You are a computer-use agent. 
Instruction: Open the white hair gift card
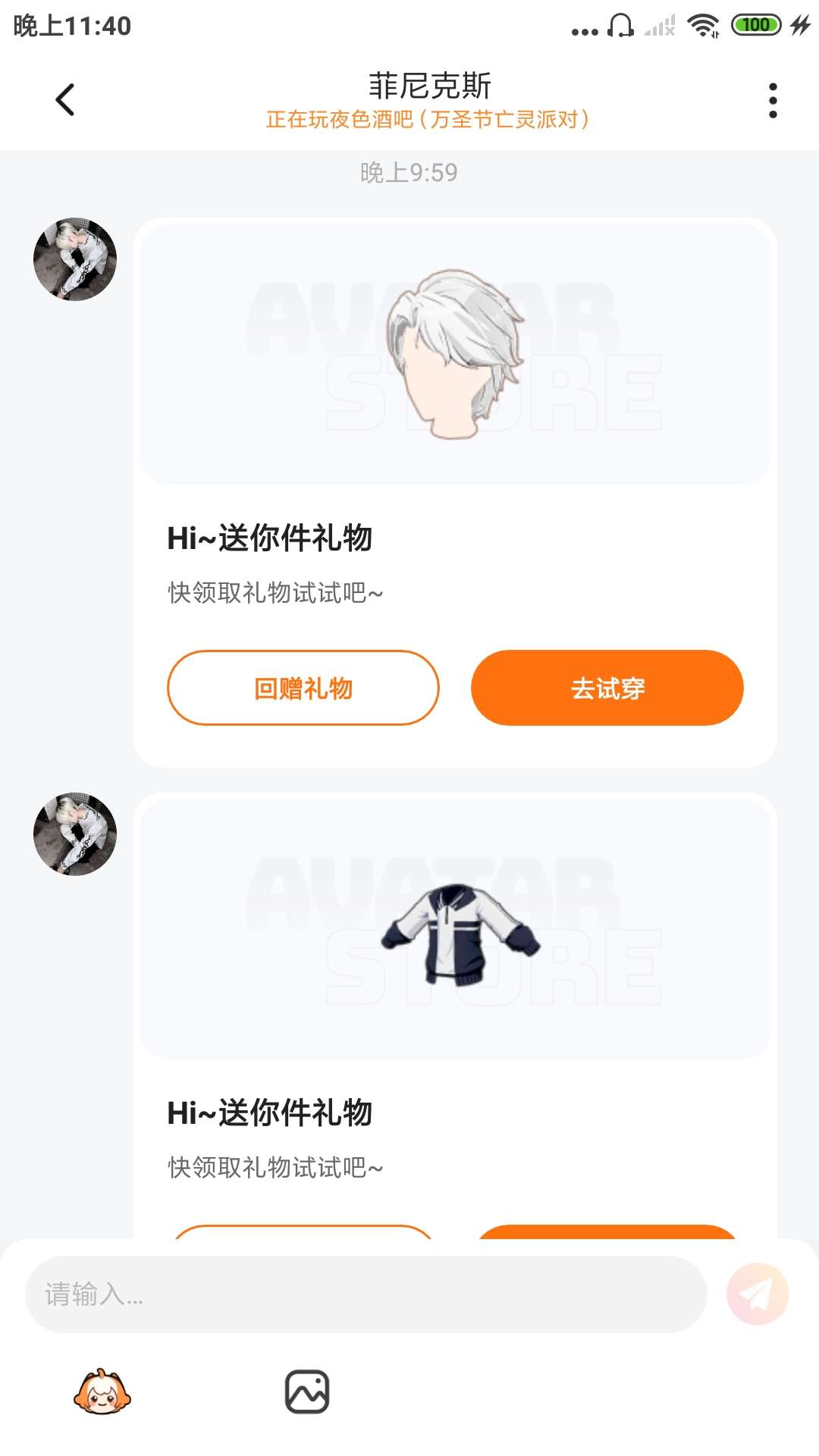pos(455,353)
